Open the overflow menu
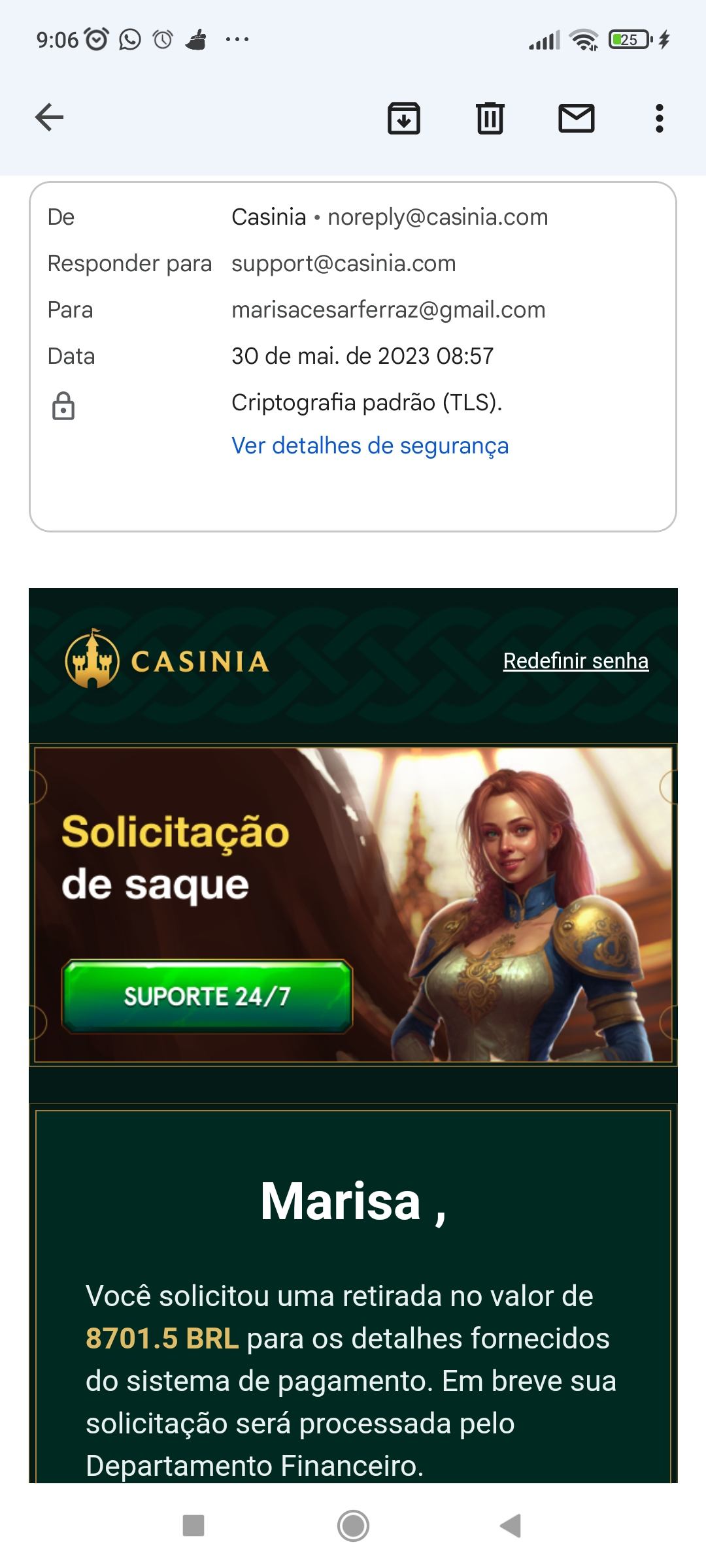The width and height of the screenshot is (706, 1568). [659, 118]
